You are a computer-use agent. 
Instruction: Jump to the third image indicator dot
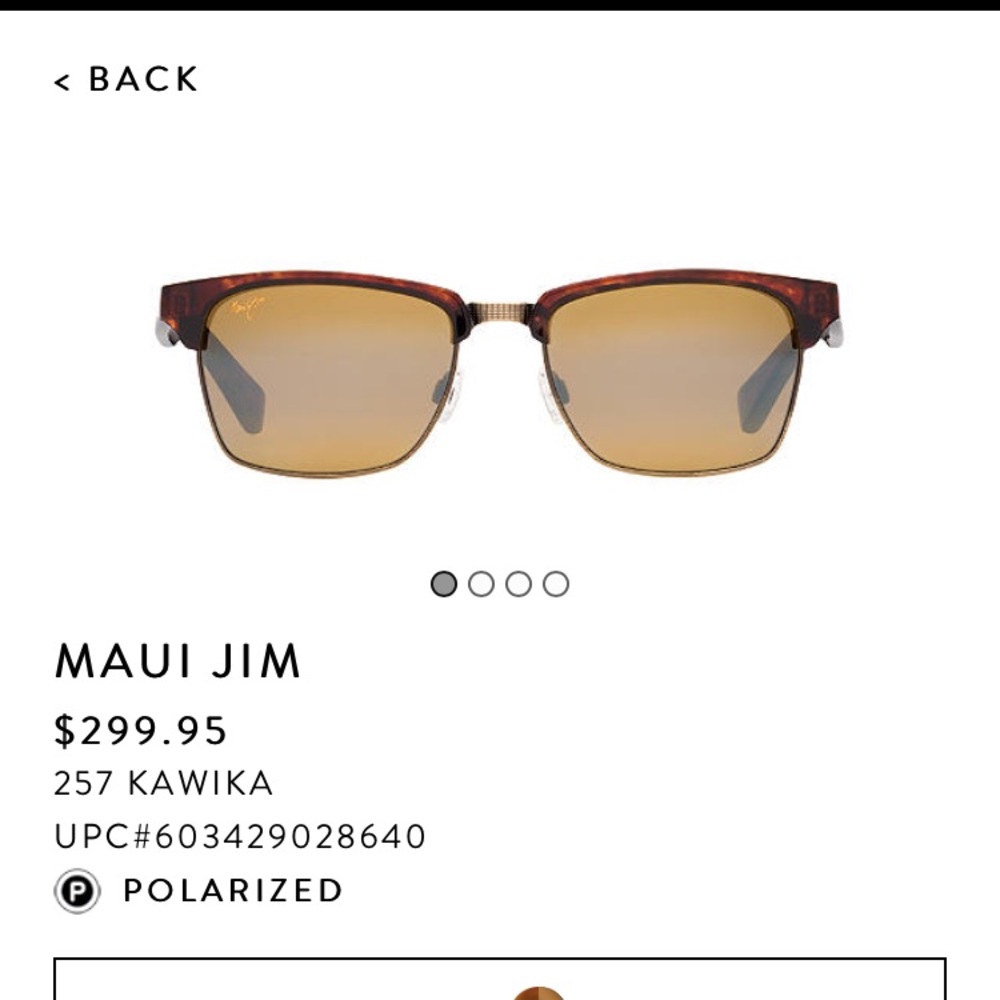click(518, 584)
